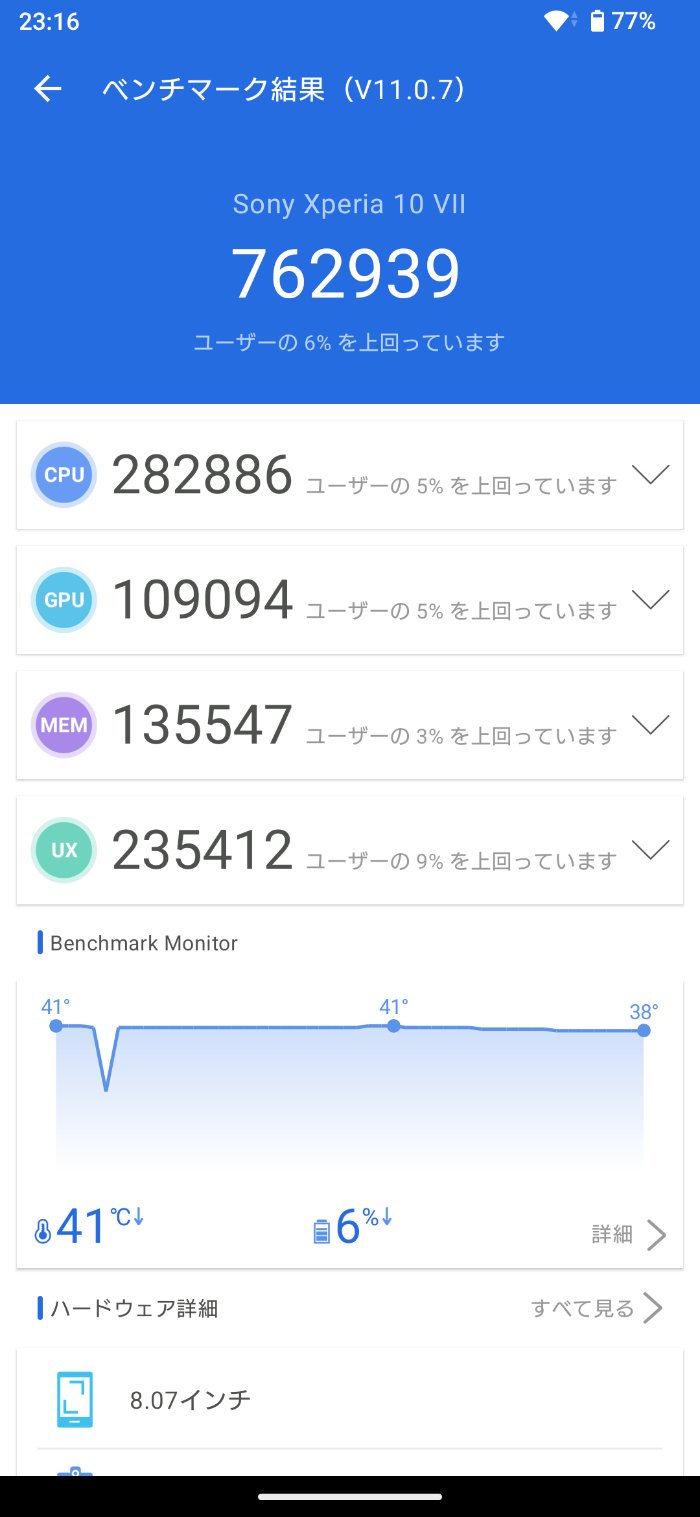Screen dimensions: 700x1517
Task: Tap すべて見る for hardware details
Action: click(596, 1308)
